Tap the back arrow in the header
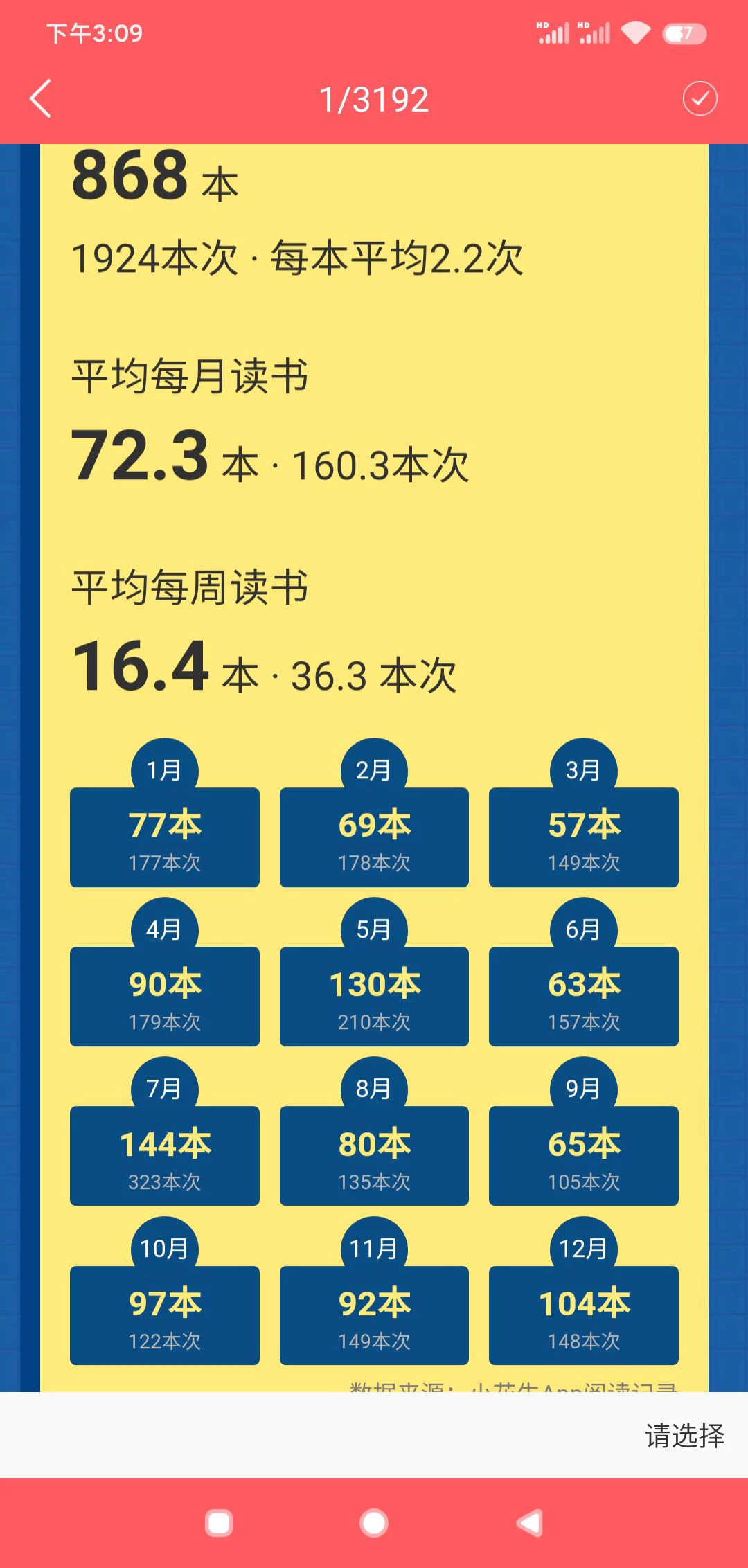This screenshot has height=1568, width=748. point(41,98)
